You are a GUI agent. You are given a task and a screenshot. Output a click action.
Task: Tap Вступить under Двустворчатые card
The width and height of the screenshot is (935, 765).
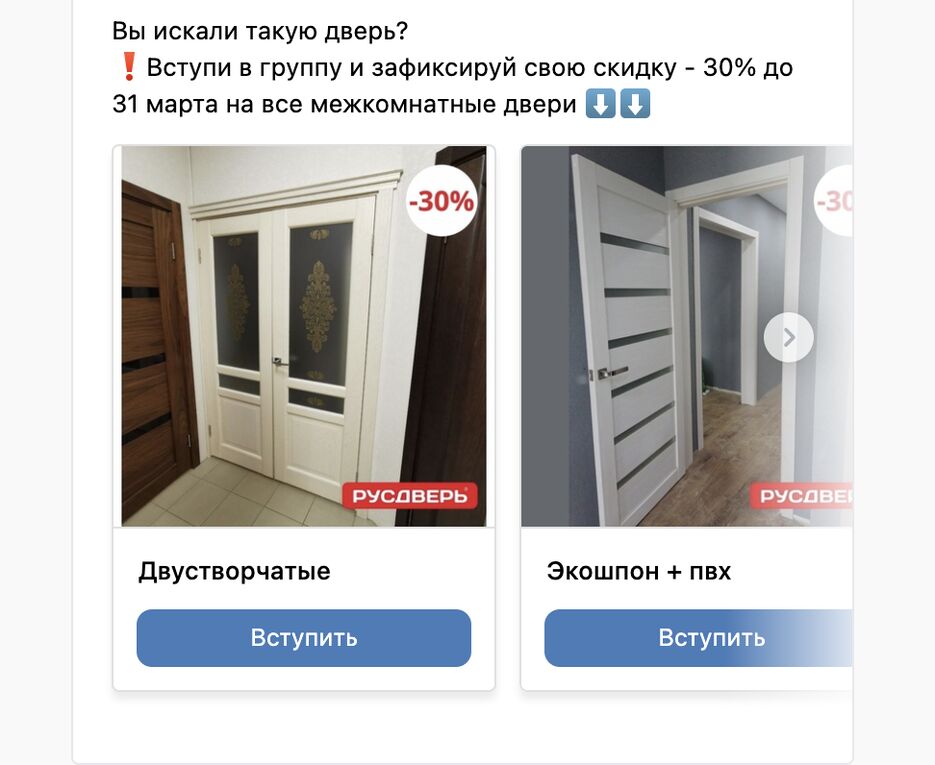(303, 638)
